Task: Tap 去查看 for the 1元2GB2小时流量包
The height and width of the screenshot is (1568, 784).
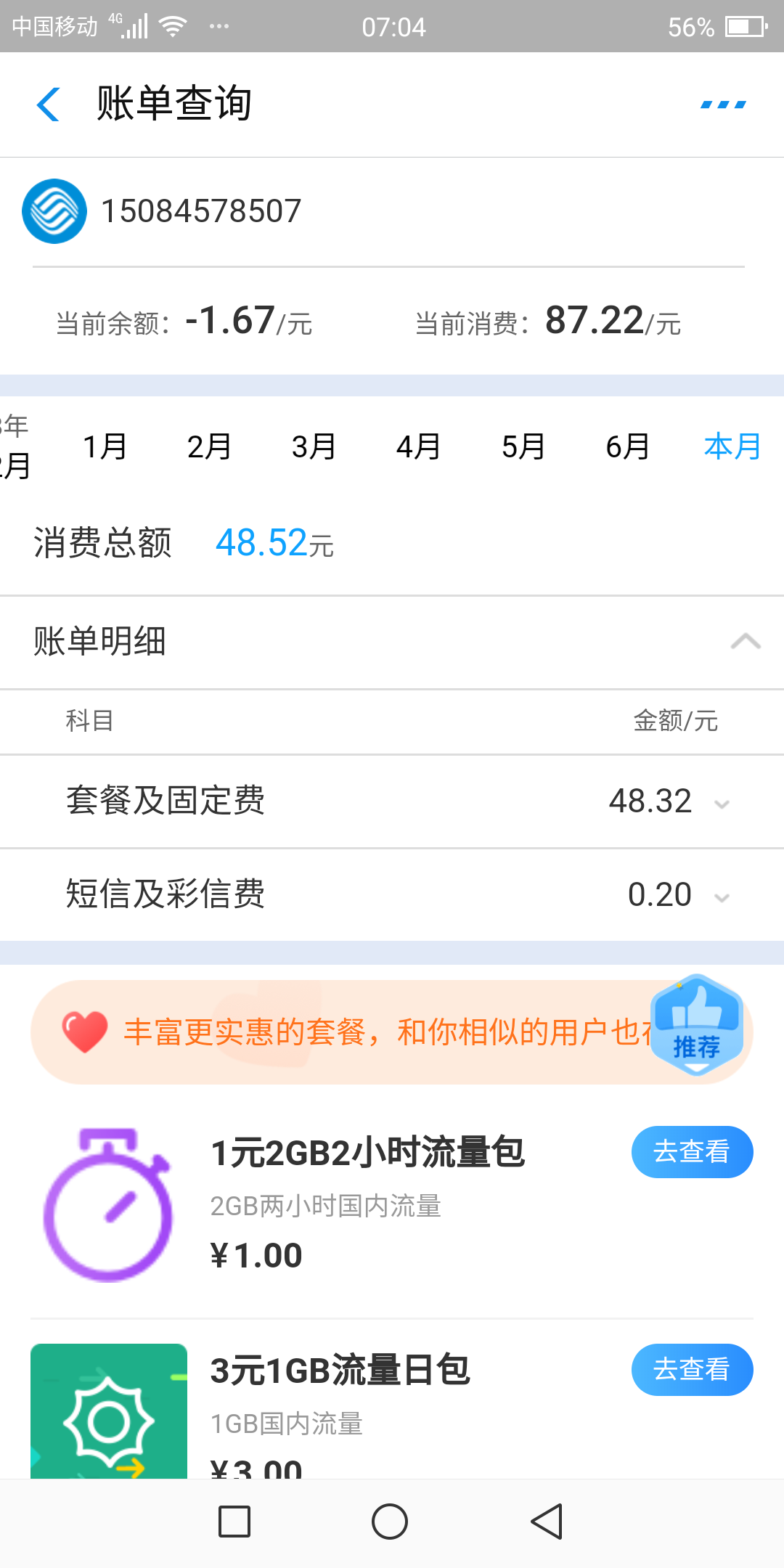Action: tap(692, 1152)
